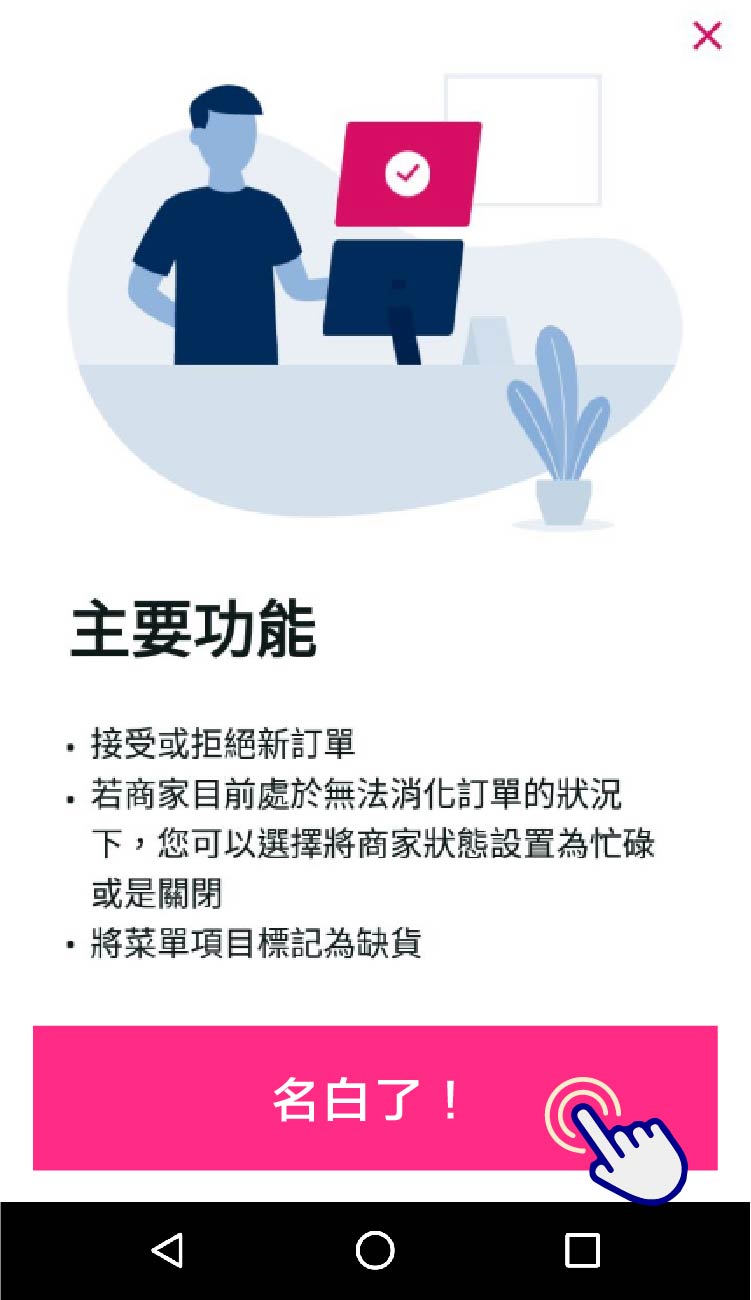This screenshot has width=751, height=1300.
Task: Return to the home screen via home button
Action: (375, 1250)
